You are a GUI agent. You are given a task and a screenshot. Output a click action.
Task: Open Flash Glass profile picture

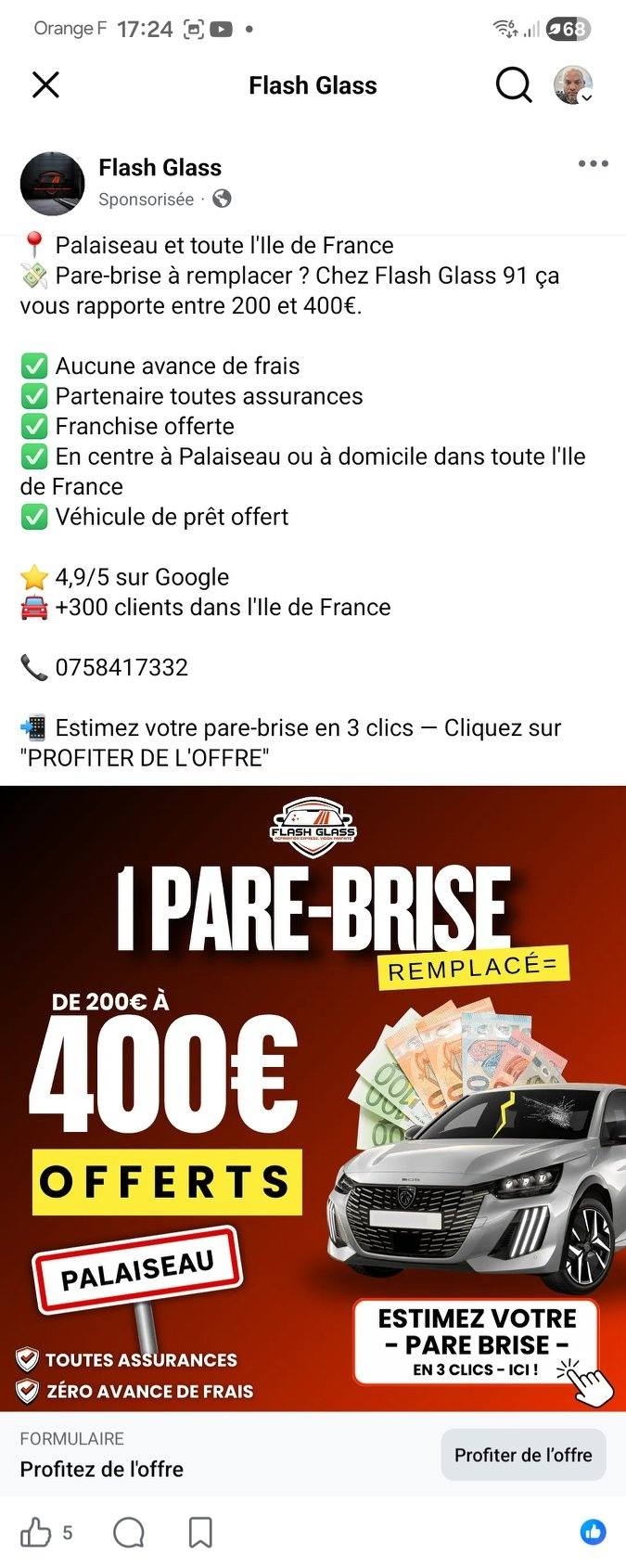point(52,183)
